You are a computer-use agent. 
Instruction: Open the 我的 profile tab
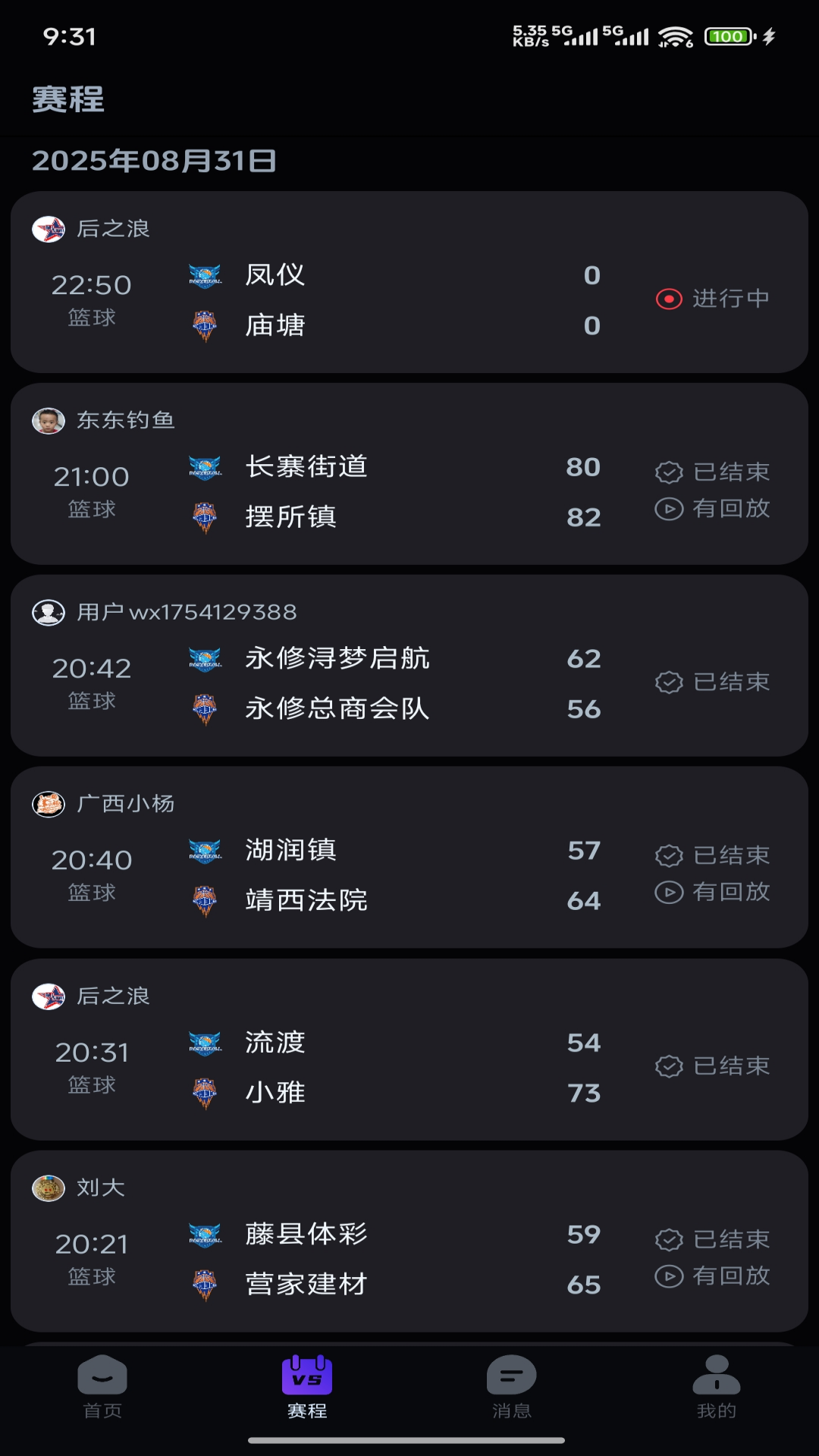tap(717, 1388)
